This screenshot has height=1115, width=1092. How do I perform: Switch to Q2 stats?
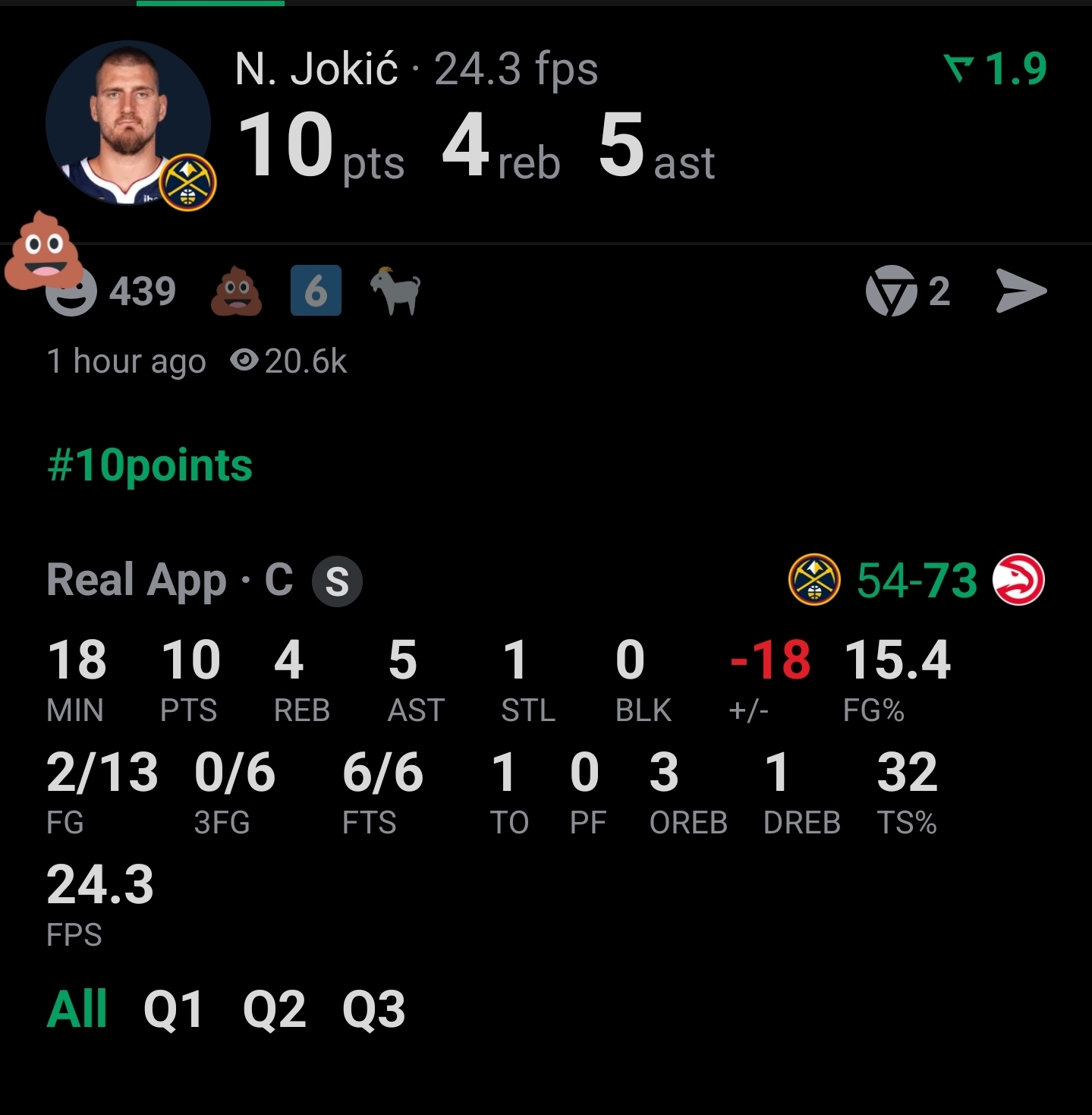274,1009
